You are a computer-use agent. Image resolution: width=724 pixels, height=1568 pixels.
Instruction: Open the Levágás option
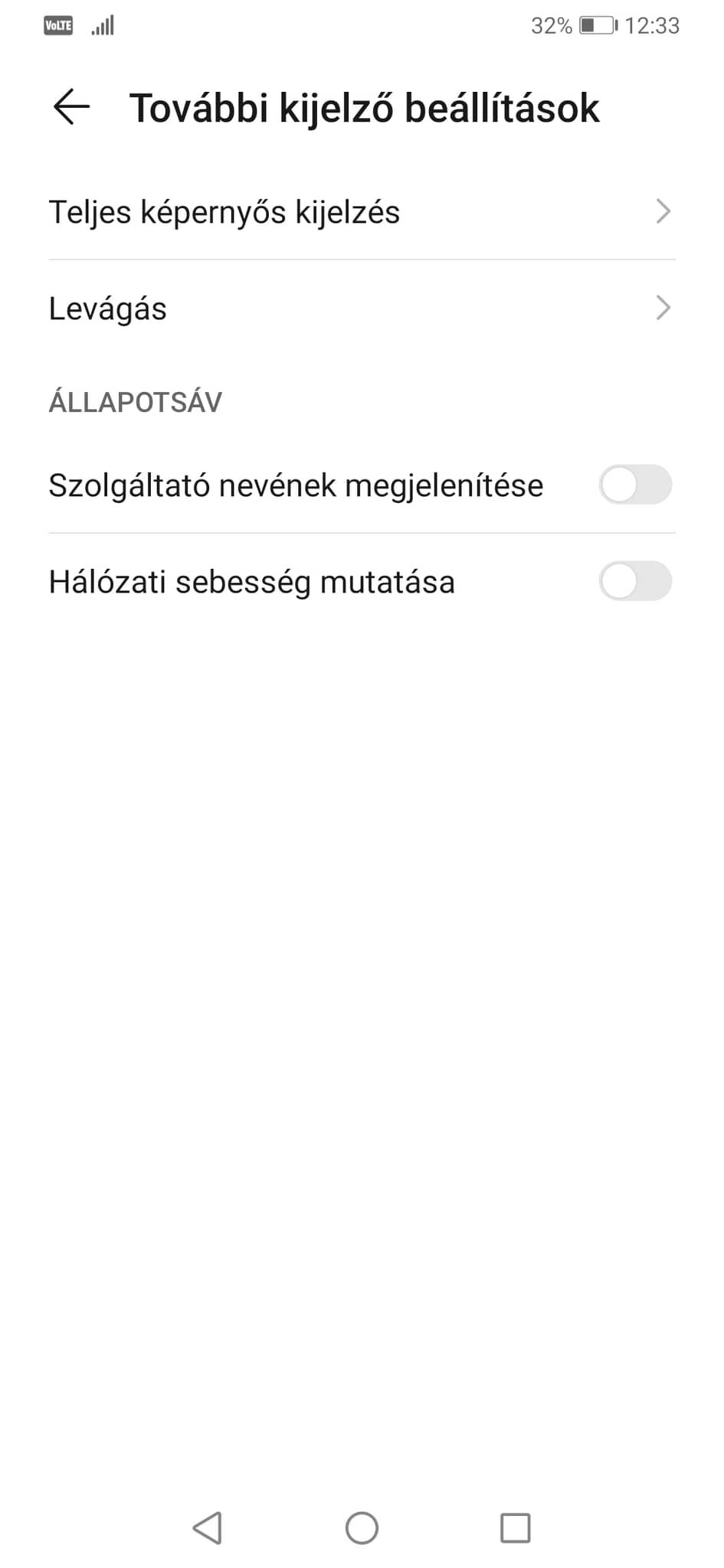coord(362,308)
